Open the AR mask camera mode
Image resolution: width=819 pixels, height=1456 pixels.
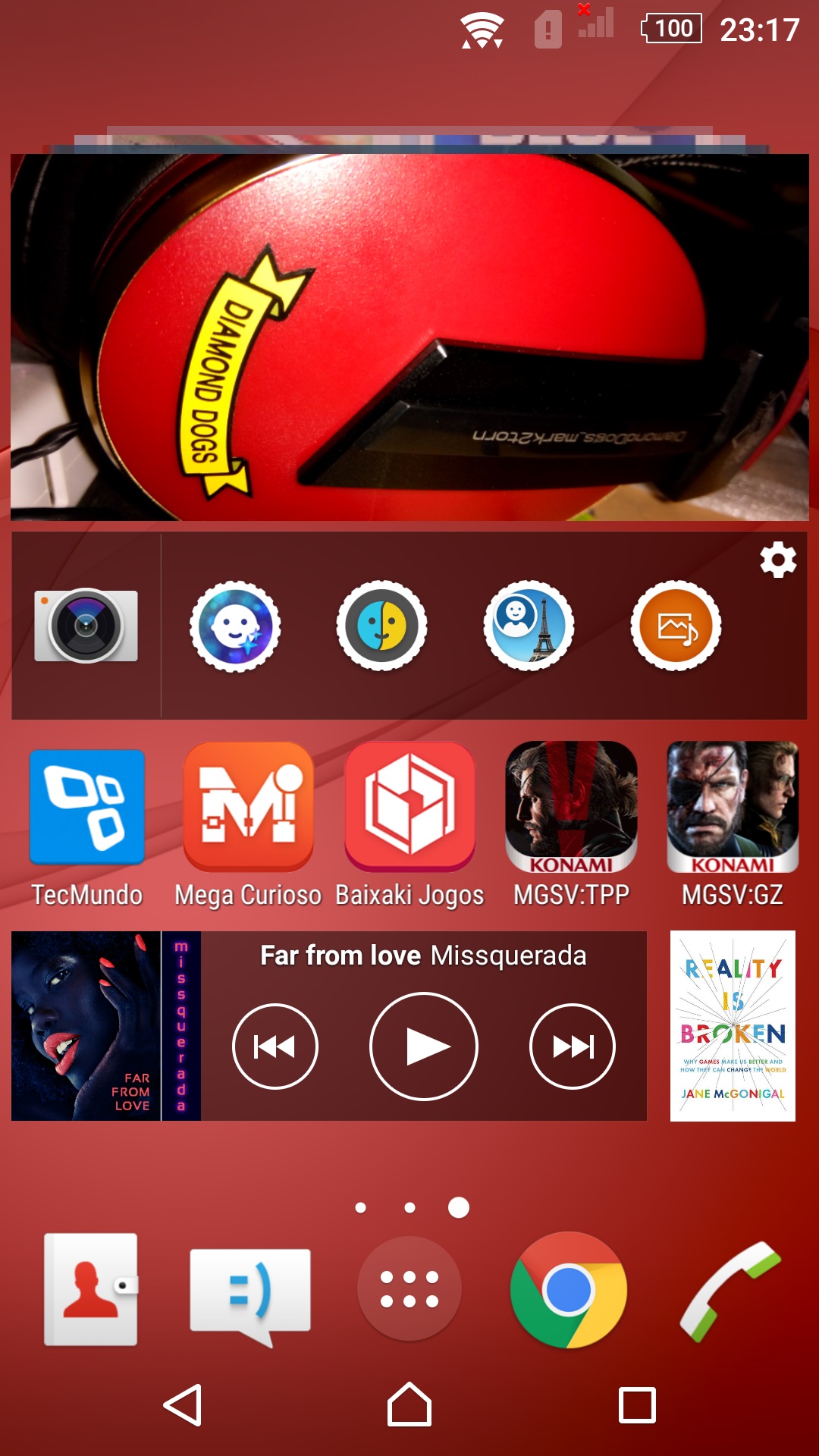381,626
